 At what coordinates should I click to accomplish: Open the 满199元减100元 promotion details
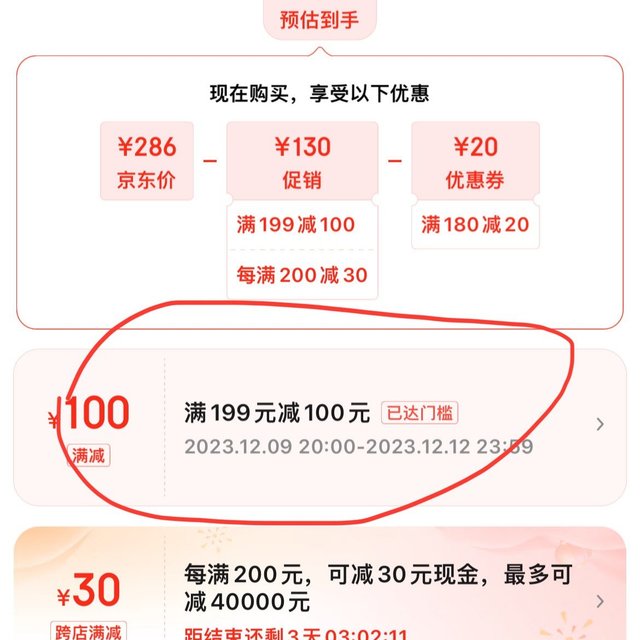pyautogui.click(x=599, y=424)
